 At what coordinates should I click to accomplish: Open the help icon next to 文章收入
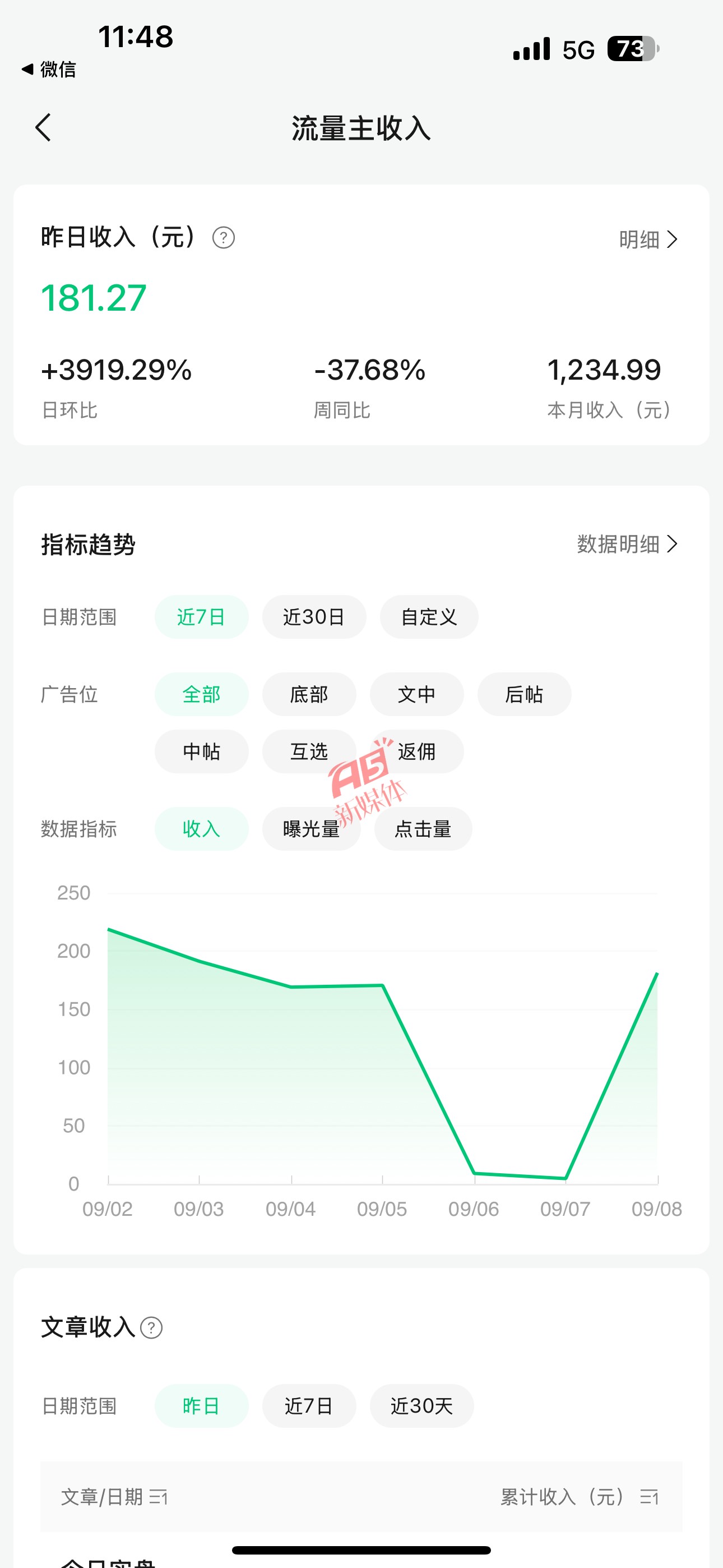pyautogui.click(x=151, y=1327)
